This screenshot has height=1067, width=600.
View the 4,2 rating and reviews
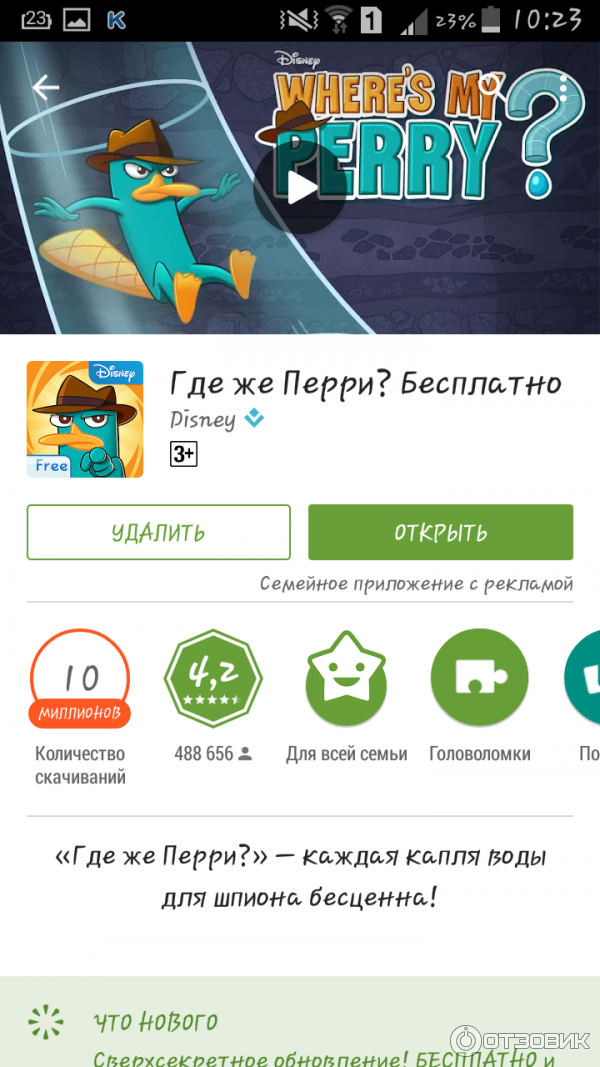213,680
